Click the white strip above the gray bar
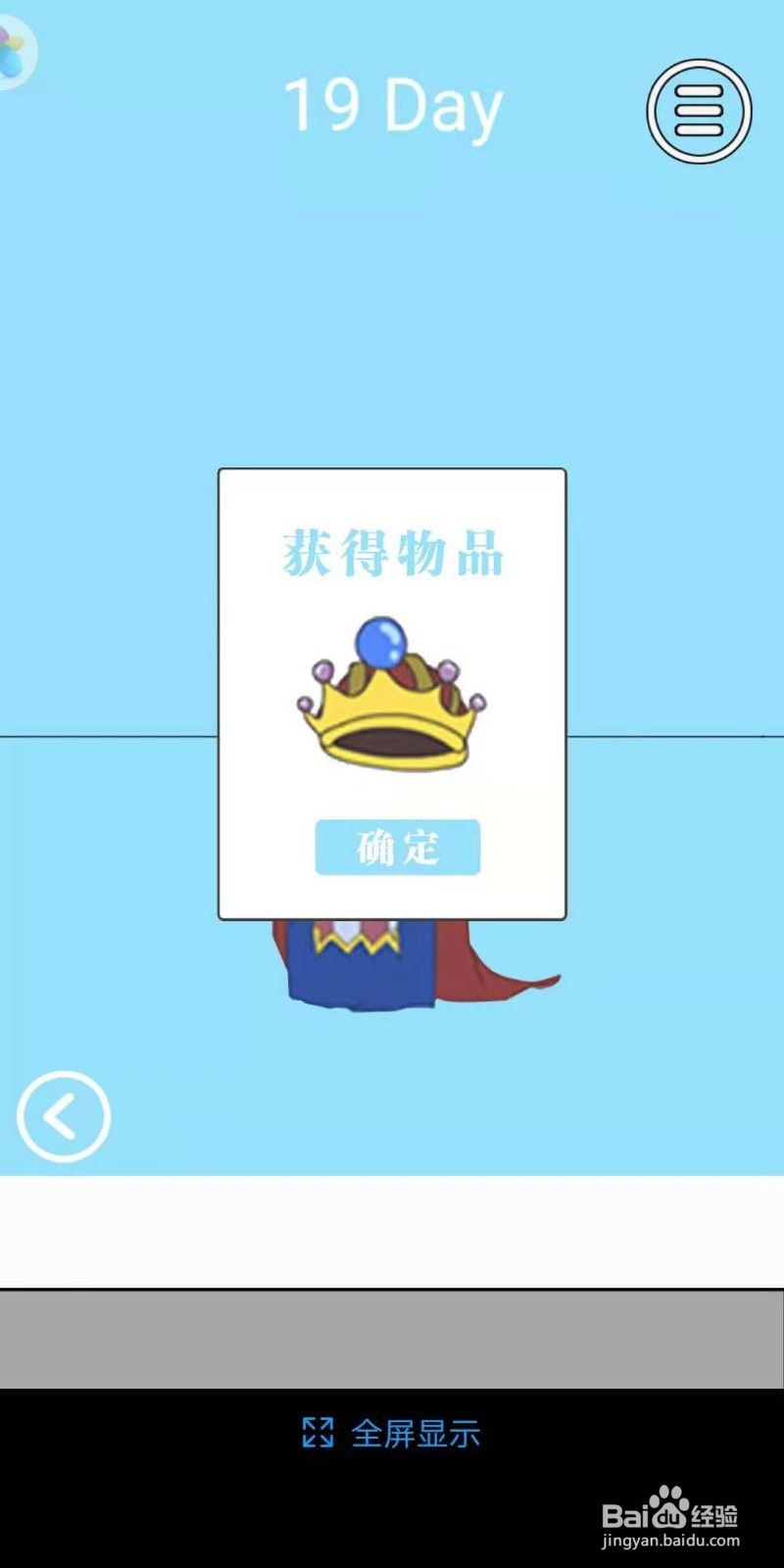The height and width of the screenshot is (1568, 784). pyautogui.click(x=392, y=1230)
